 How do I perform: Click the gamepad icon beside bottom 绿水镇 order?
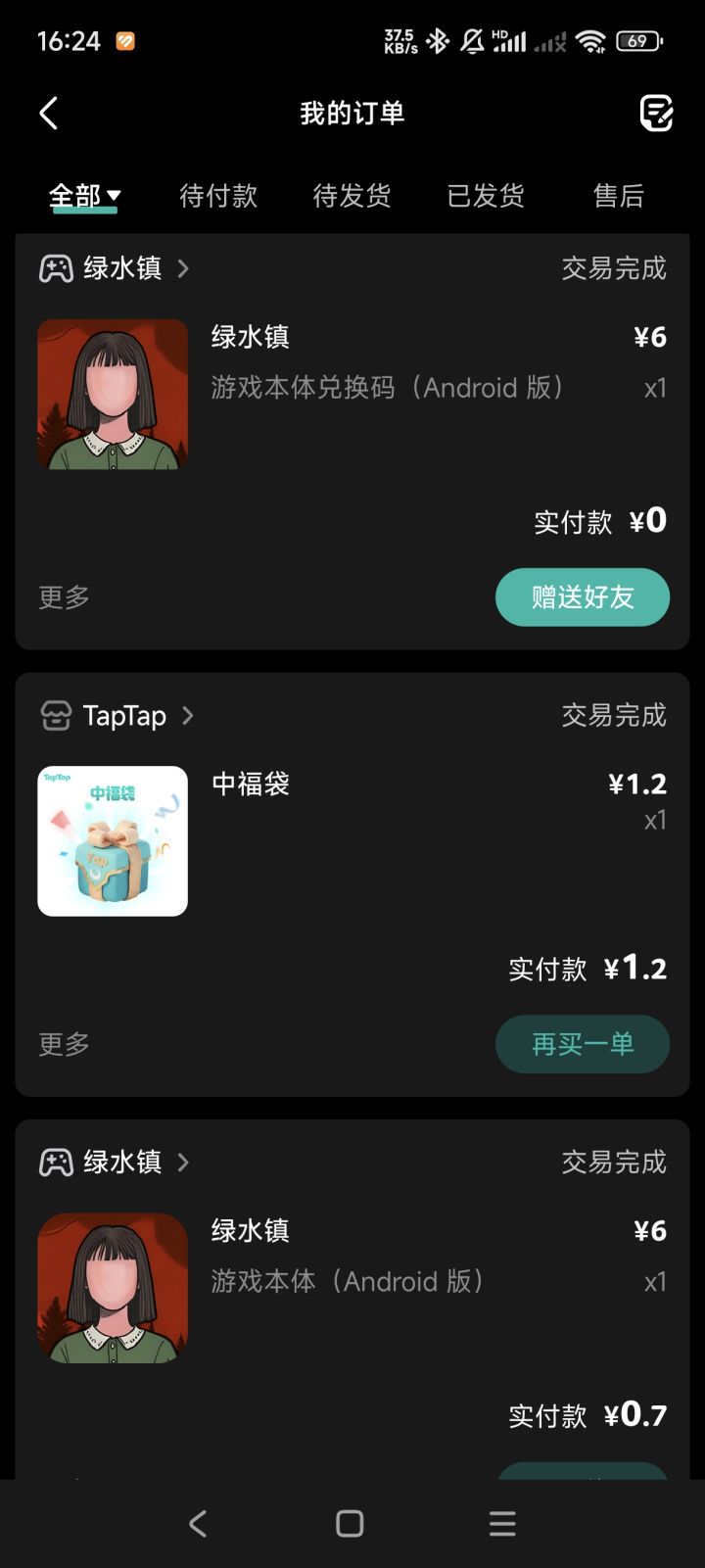click(x=56, y=1163)
